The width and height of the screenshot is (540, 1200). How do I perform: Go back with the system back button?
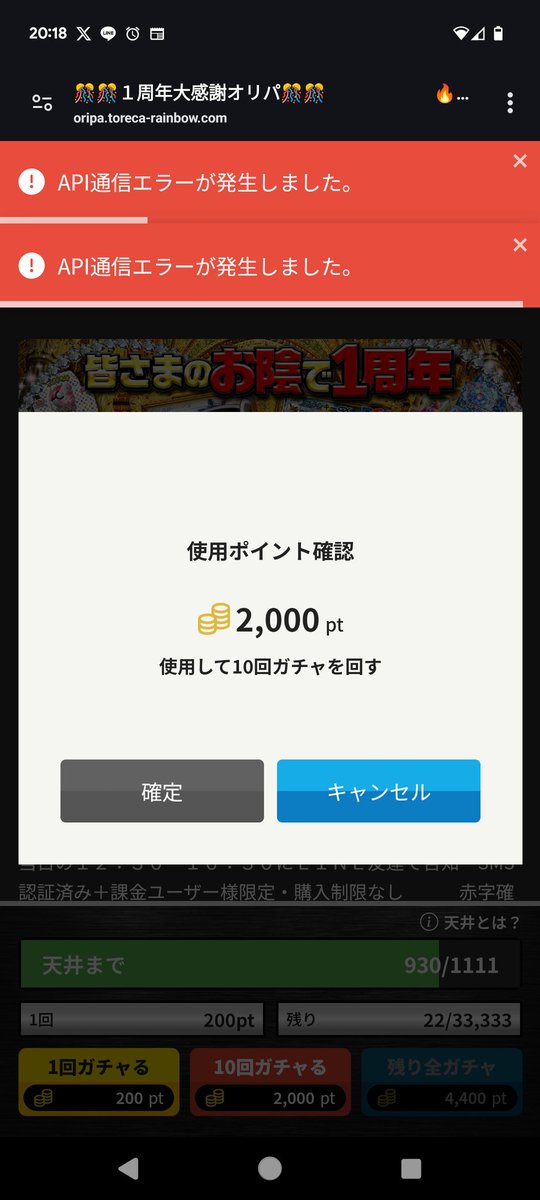(128, 1168)
